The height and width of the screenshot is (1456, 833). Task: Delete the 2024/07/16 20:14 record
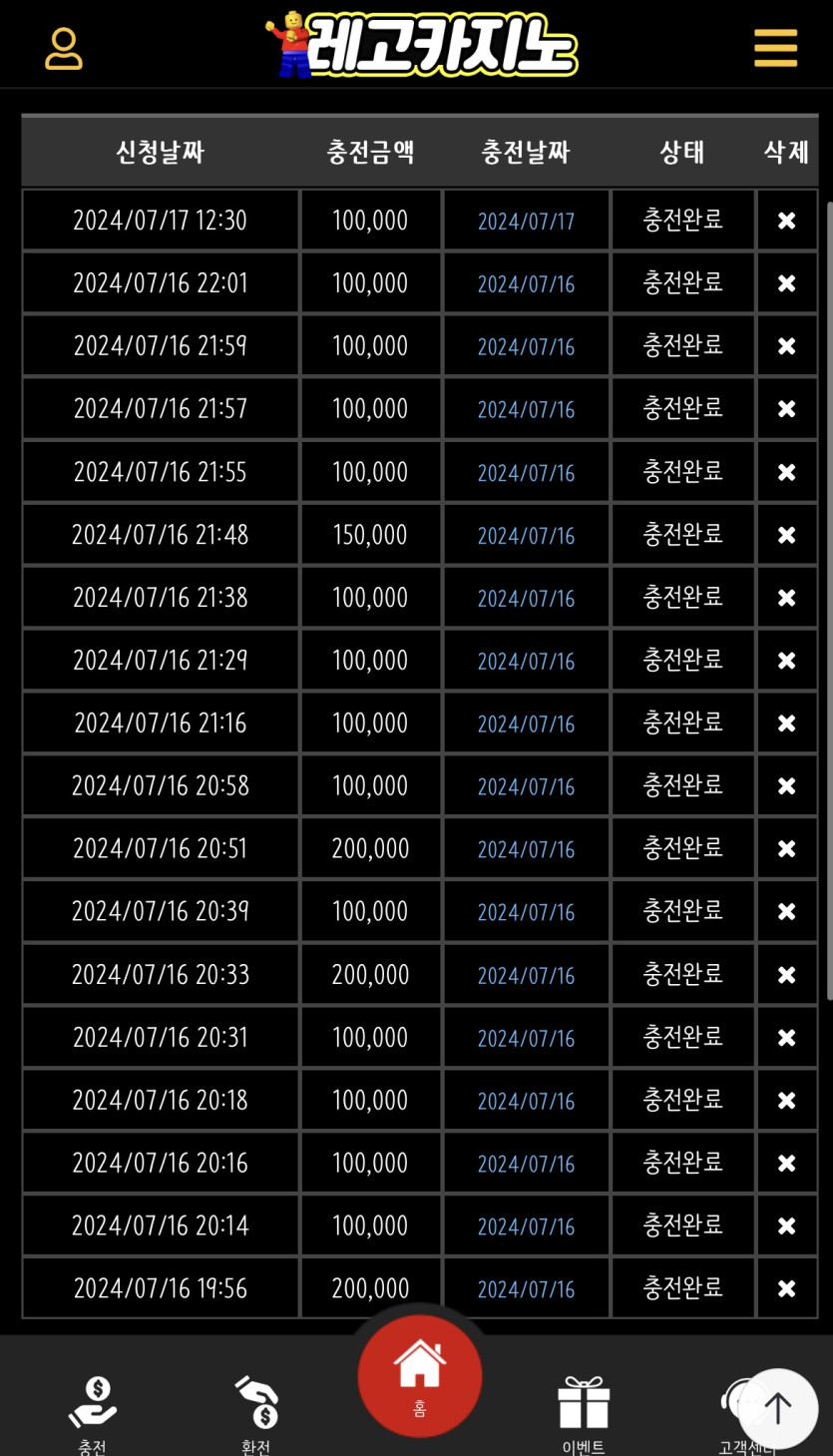[786, 1226]
